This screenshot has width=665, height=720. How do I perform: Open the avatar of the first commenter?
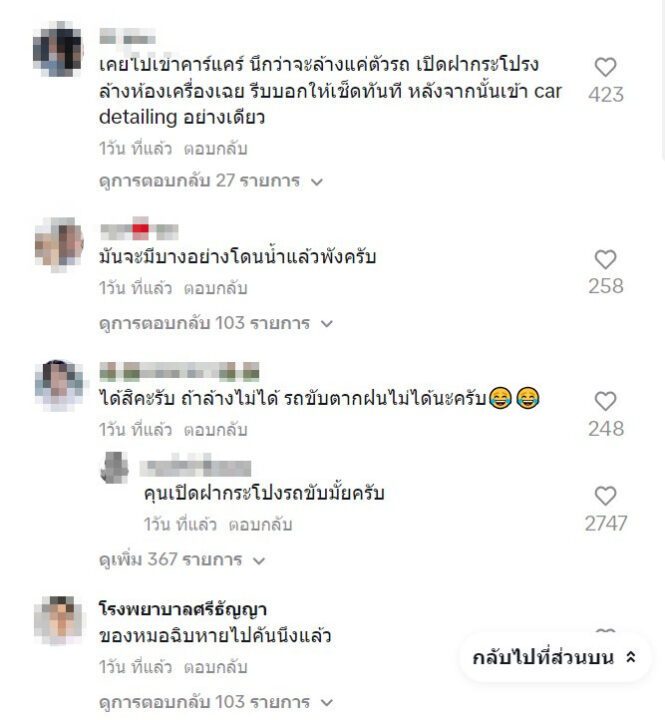(x=57, y=49)
